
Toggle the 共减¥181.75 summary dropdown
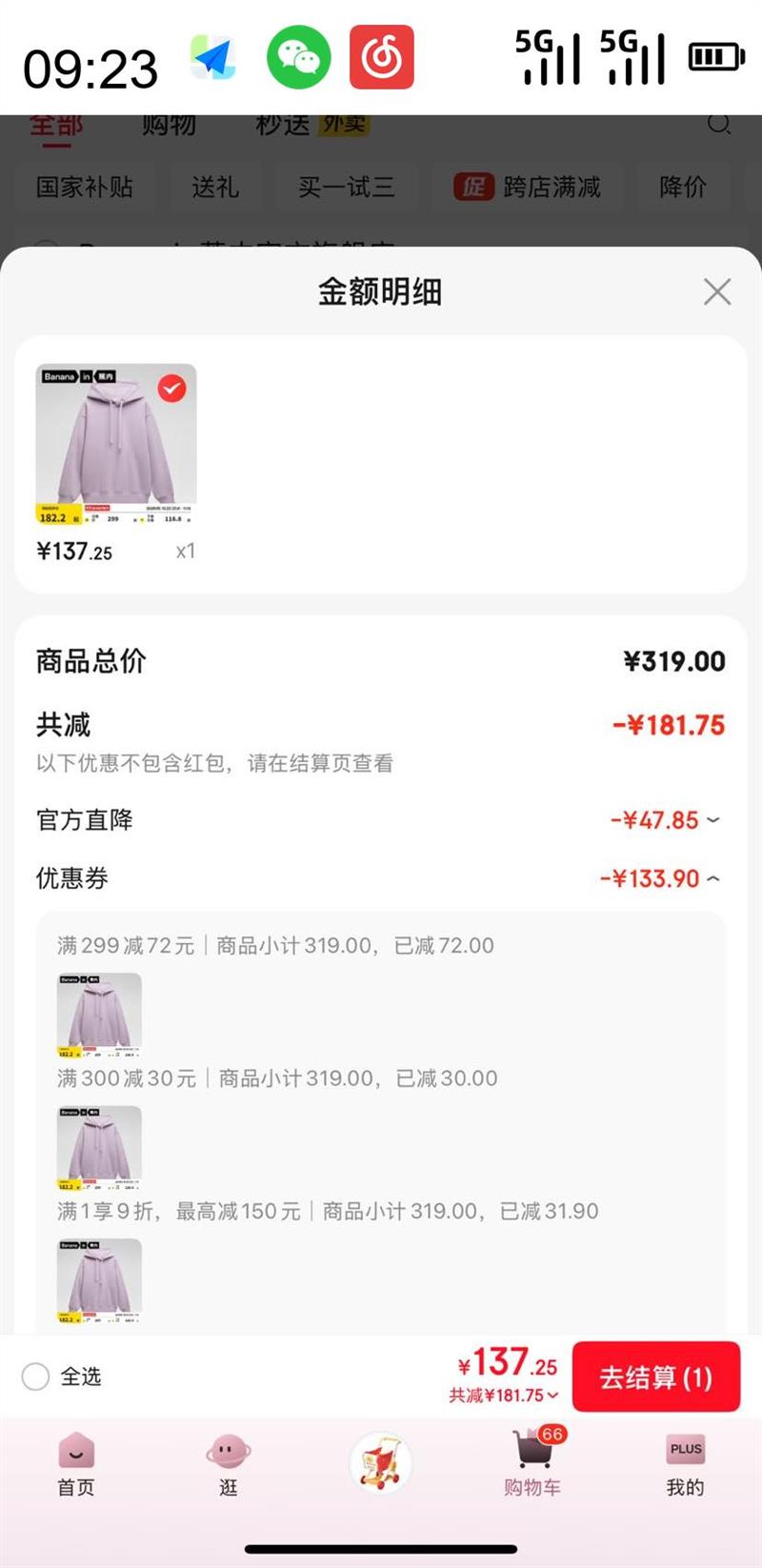[x=504, y=1396]
